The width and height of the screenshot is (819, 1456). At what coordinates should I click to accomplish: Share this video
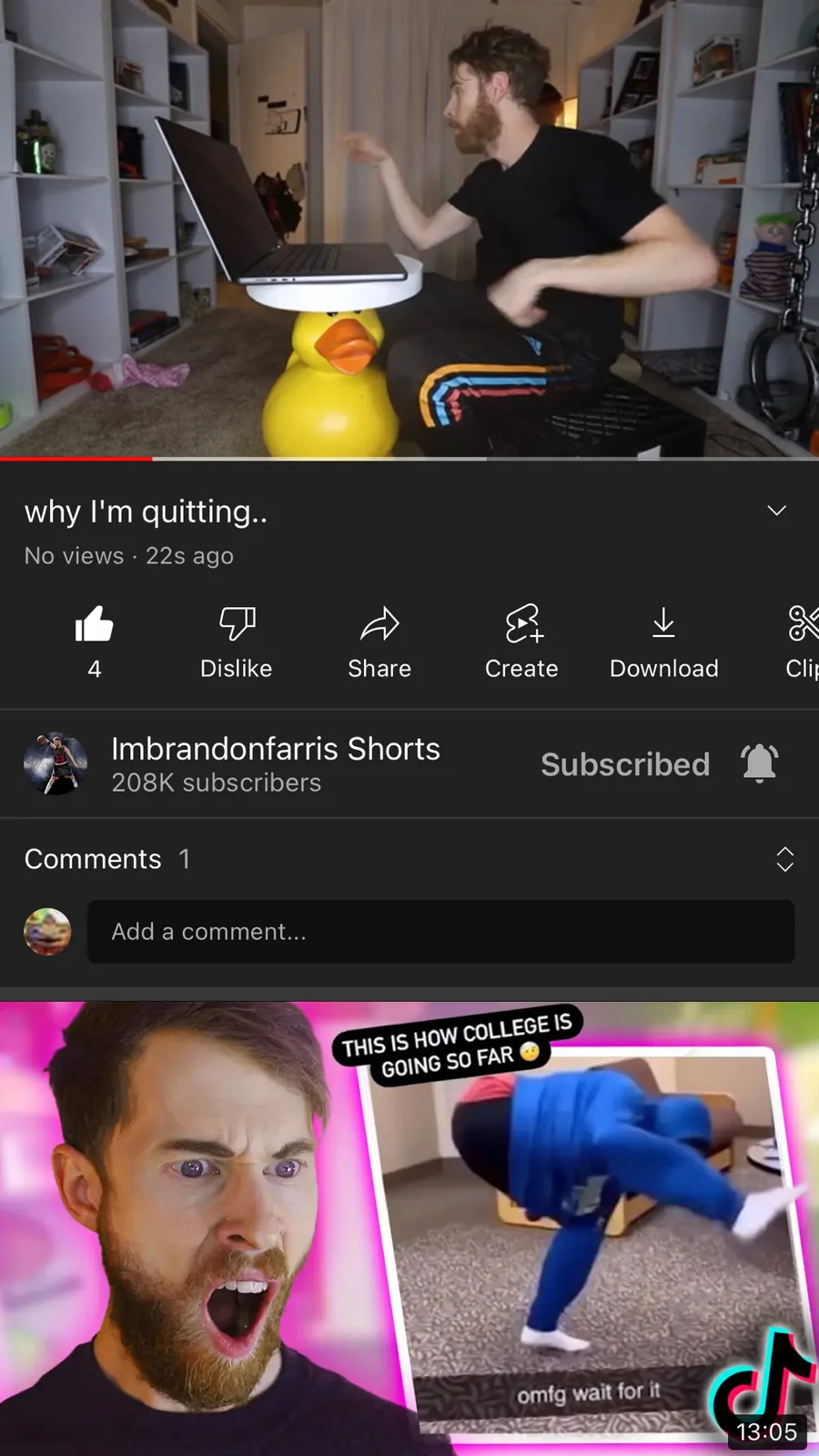(379, 642)
